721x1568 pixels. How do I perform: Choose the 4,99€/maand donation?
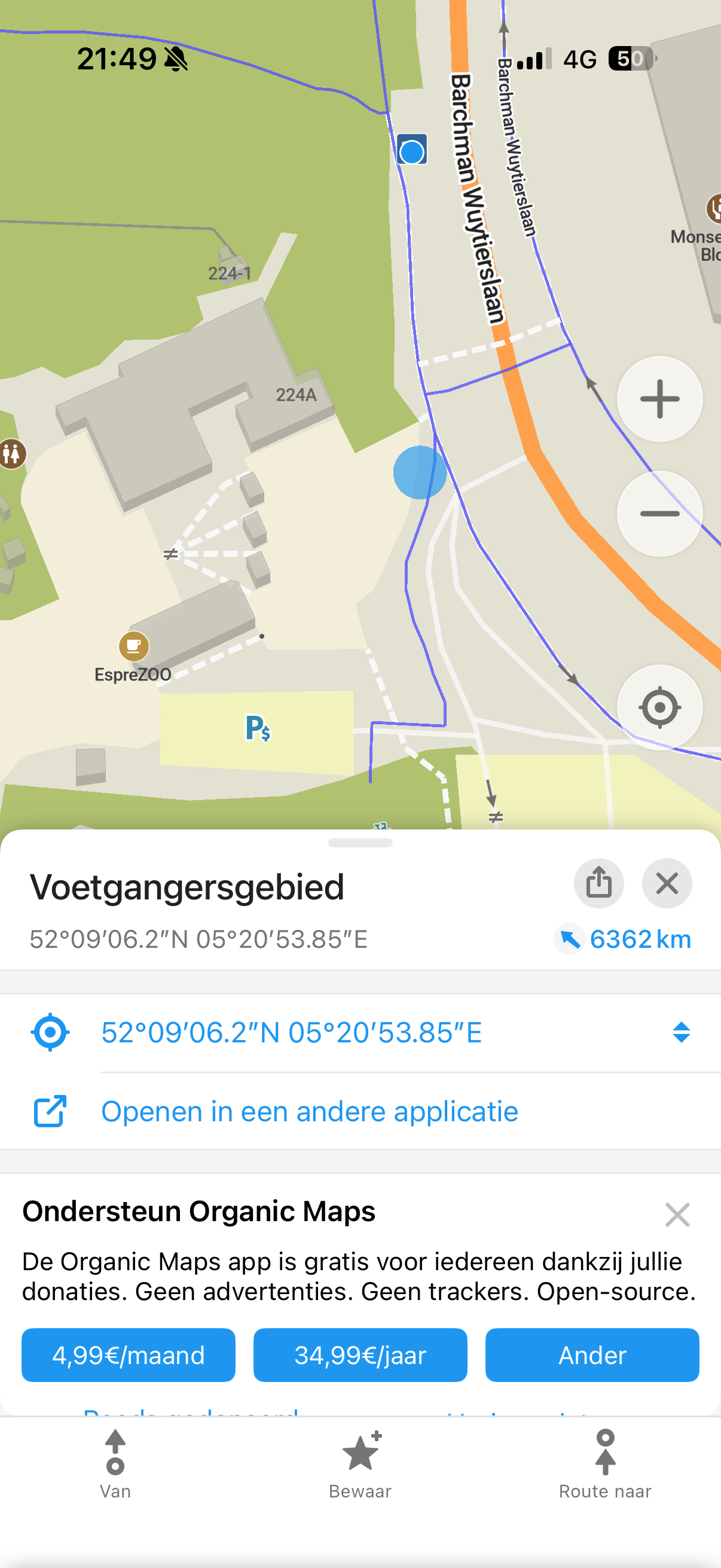(x=129, y=1355)
